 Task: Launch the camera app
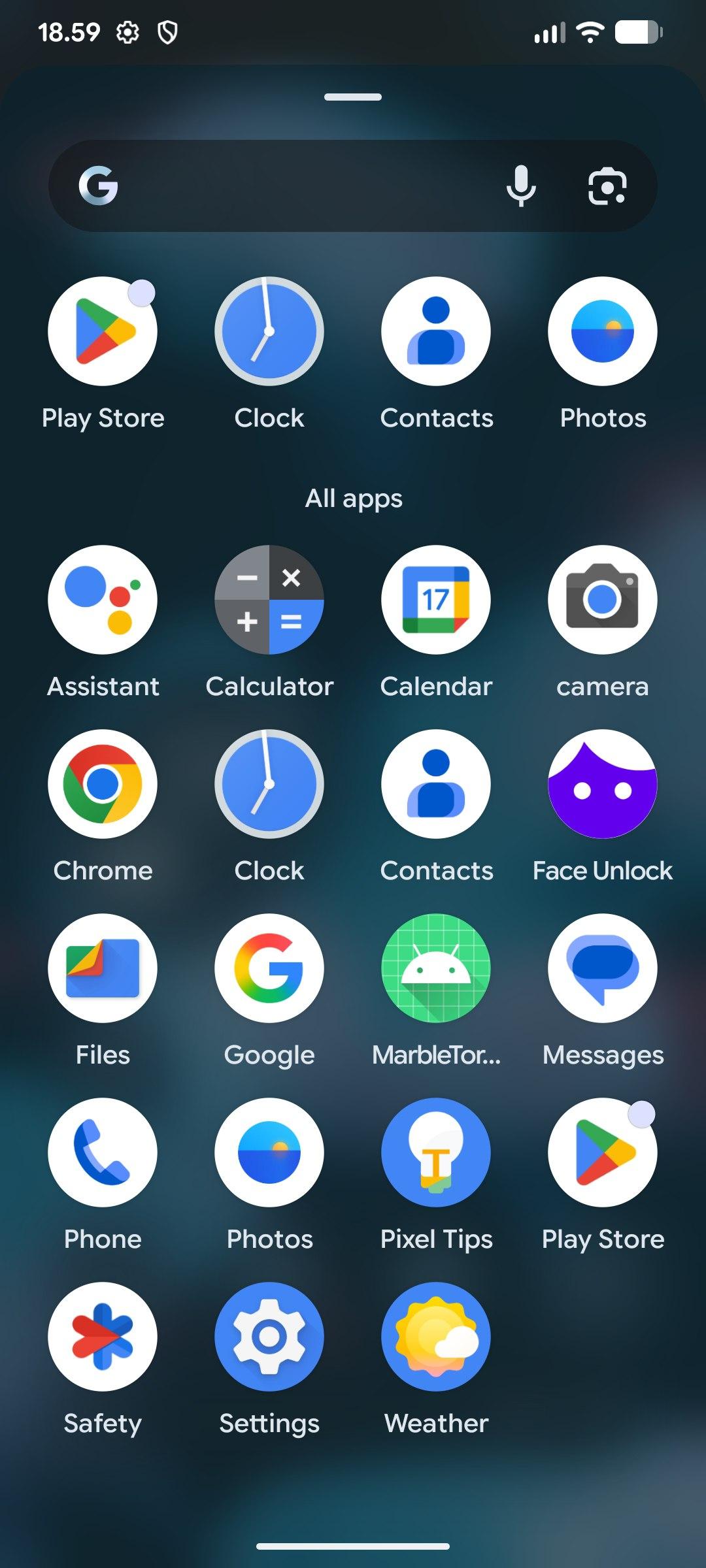[x=603, y=600]
